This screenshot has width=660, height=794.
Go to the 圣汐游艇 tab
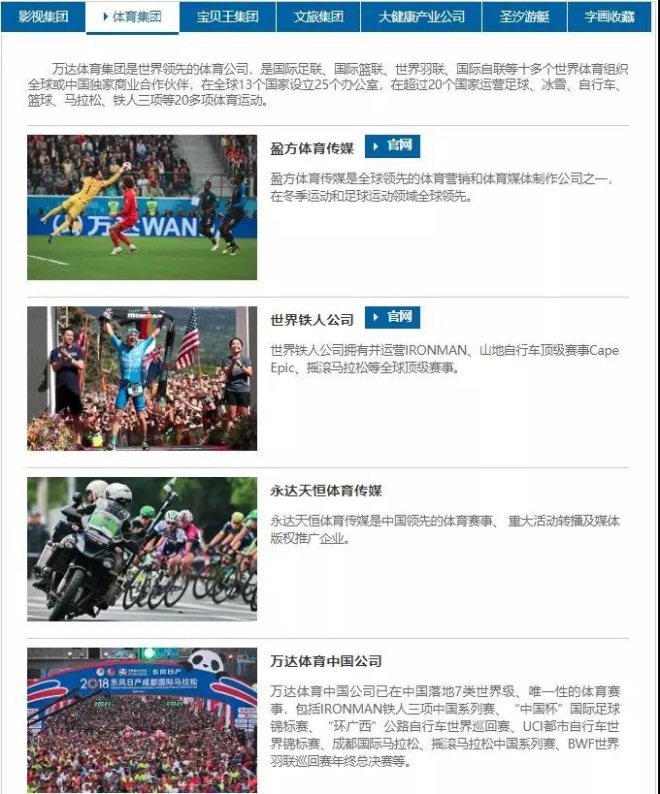(x=524, y=17)
